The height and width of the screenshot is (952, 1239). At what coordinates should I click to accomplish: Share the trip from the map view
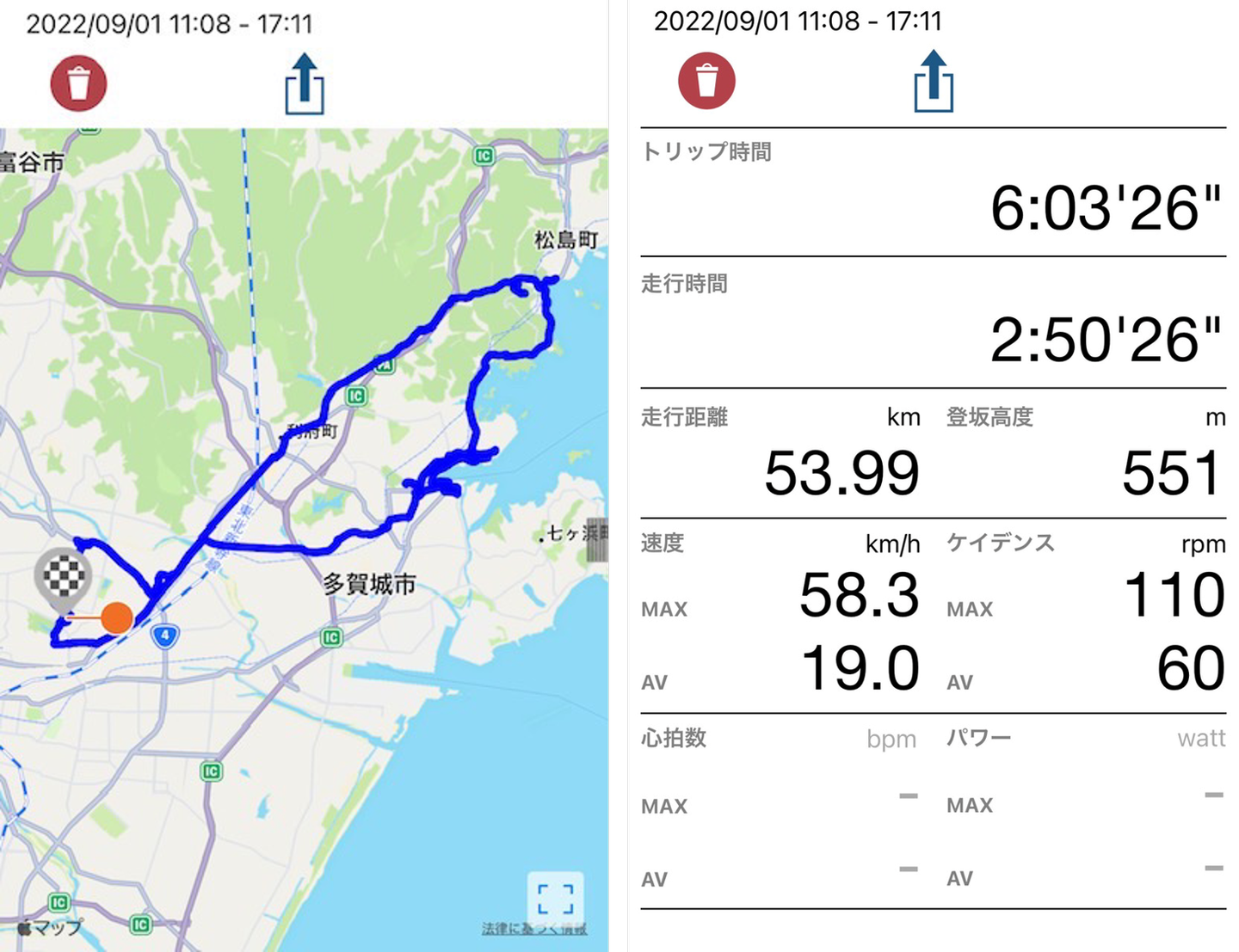point(305,84)
